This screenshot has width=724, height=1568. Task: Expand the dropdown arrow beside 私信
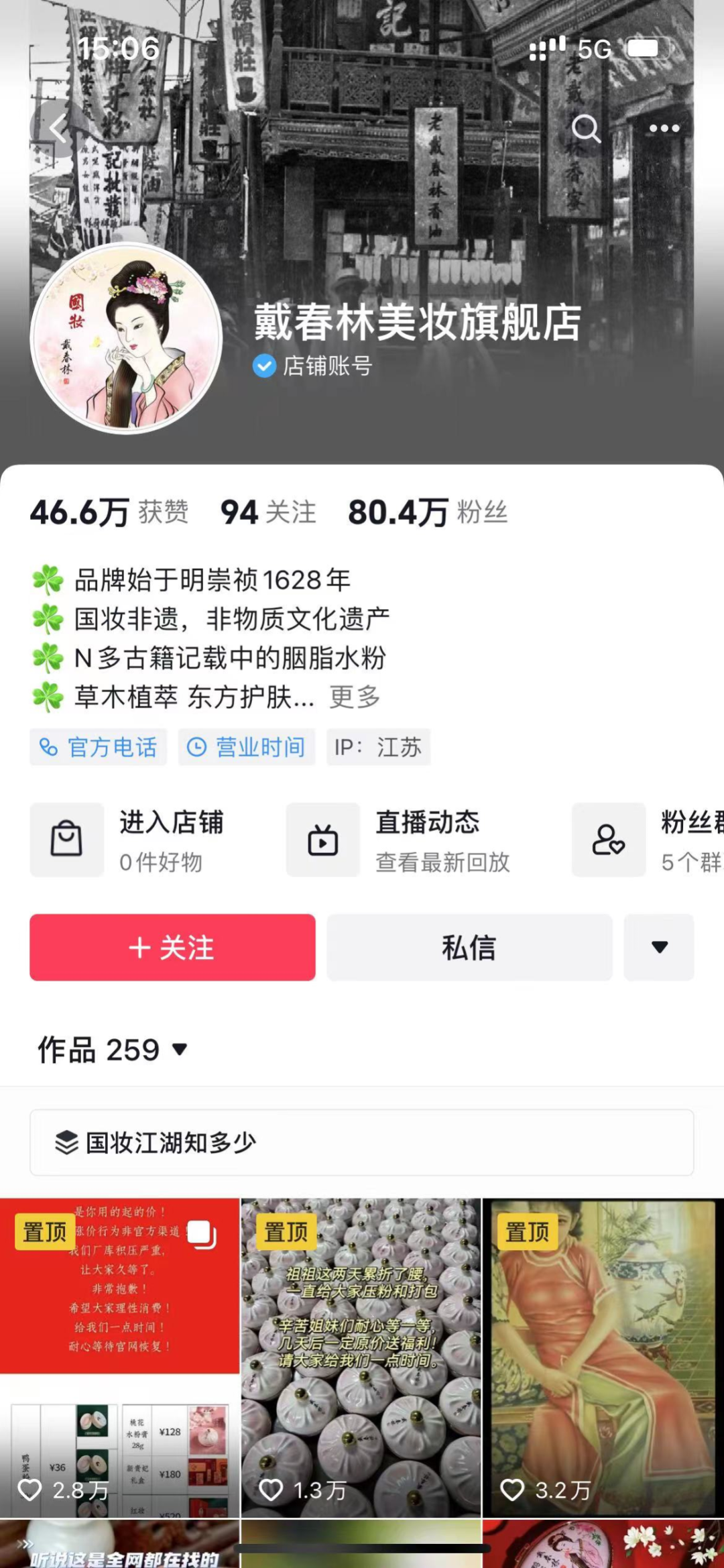pyautogui.click(x=659, y=948)
